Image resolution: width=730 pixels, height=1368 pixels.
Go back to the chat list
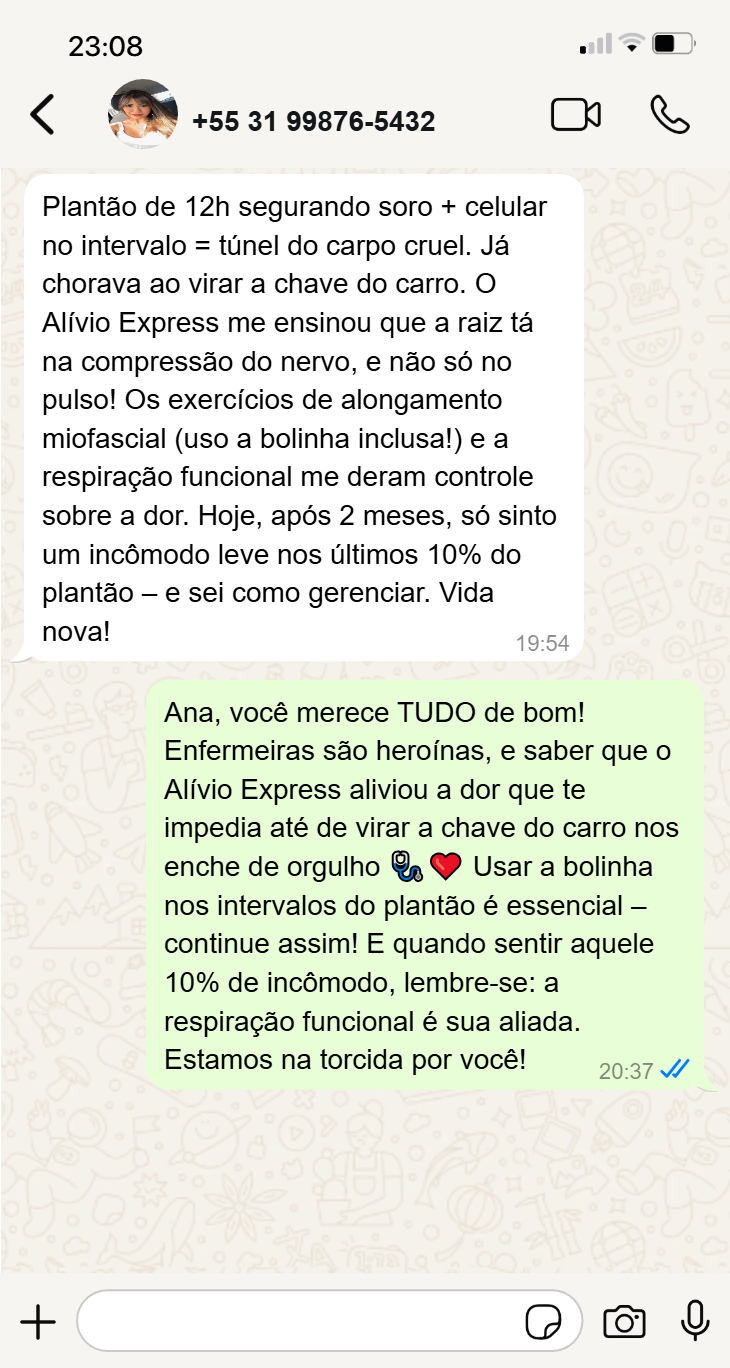(x=42, y=115)
